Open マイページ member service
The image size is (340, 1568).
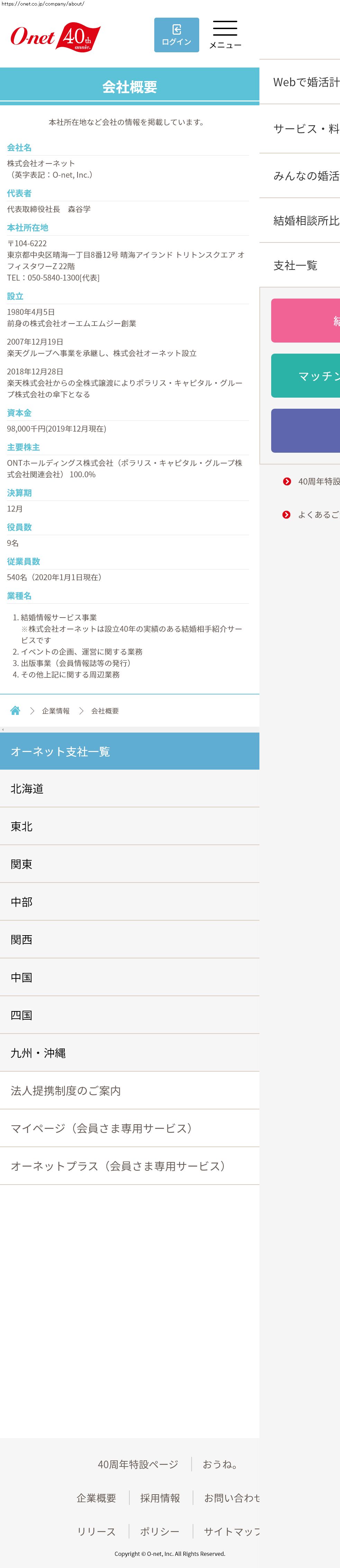tap(130, 1128)
